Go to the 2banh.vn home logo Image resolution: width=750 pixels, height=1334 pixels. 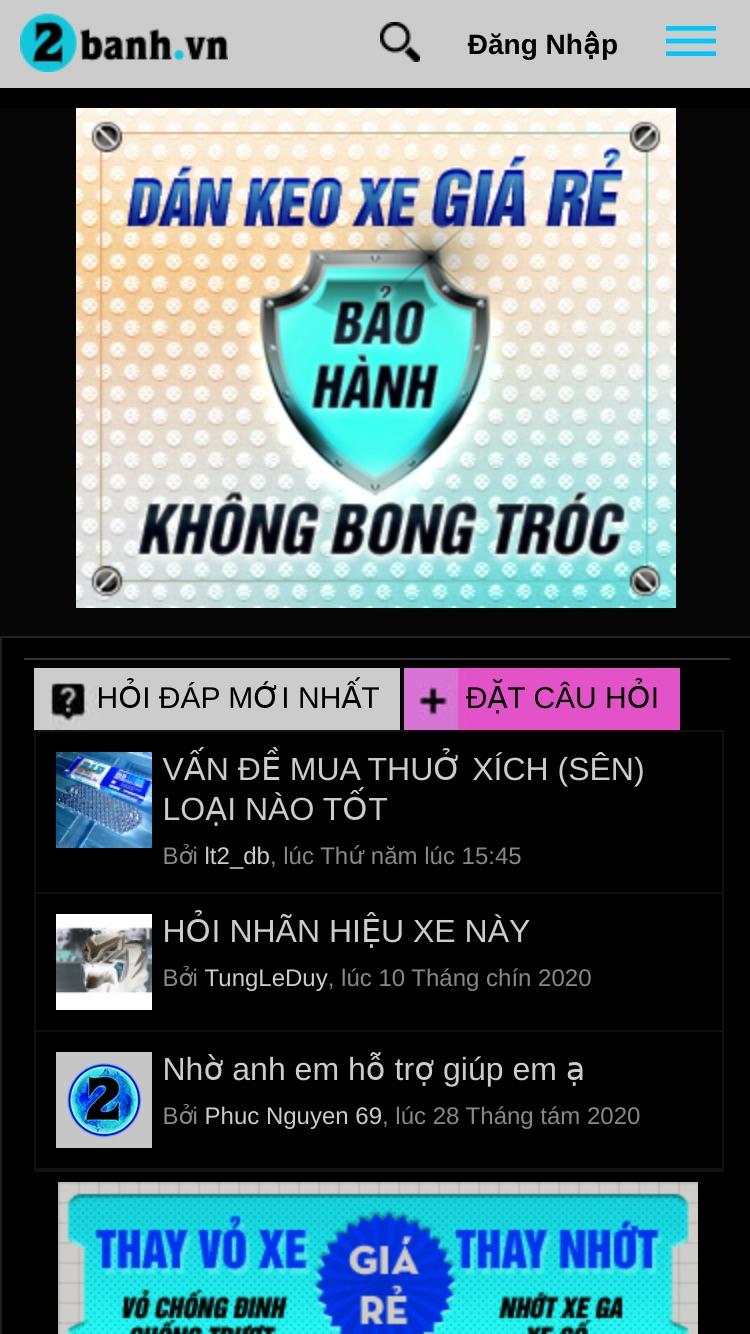(124, 43)
